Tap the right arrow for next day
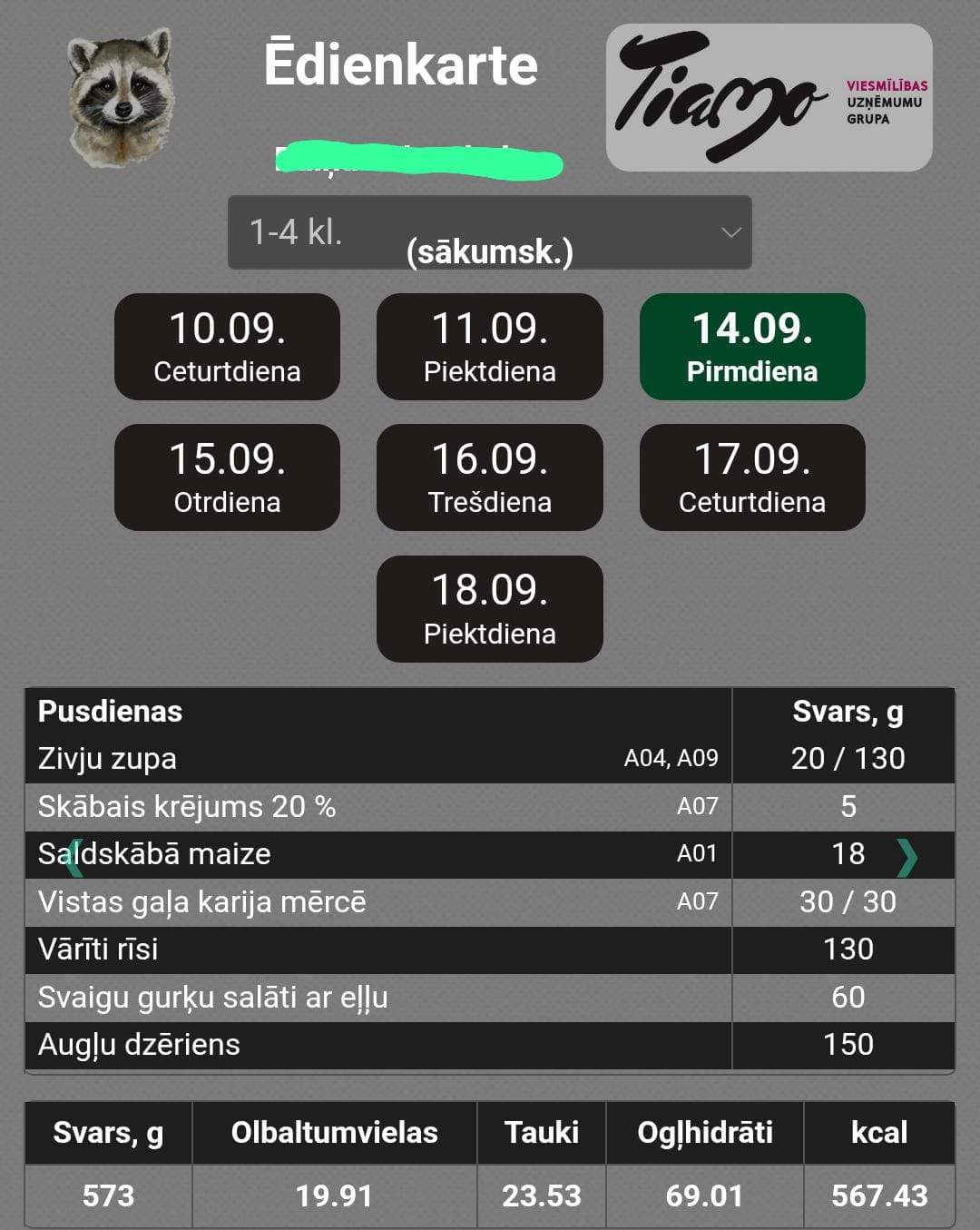 [x=906, y=858]
